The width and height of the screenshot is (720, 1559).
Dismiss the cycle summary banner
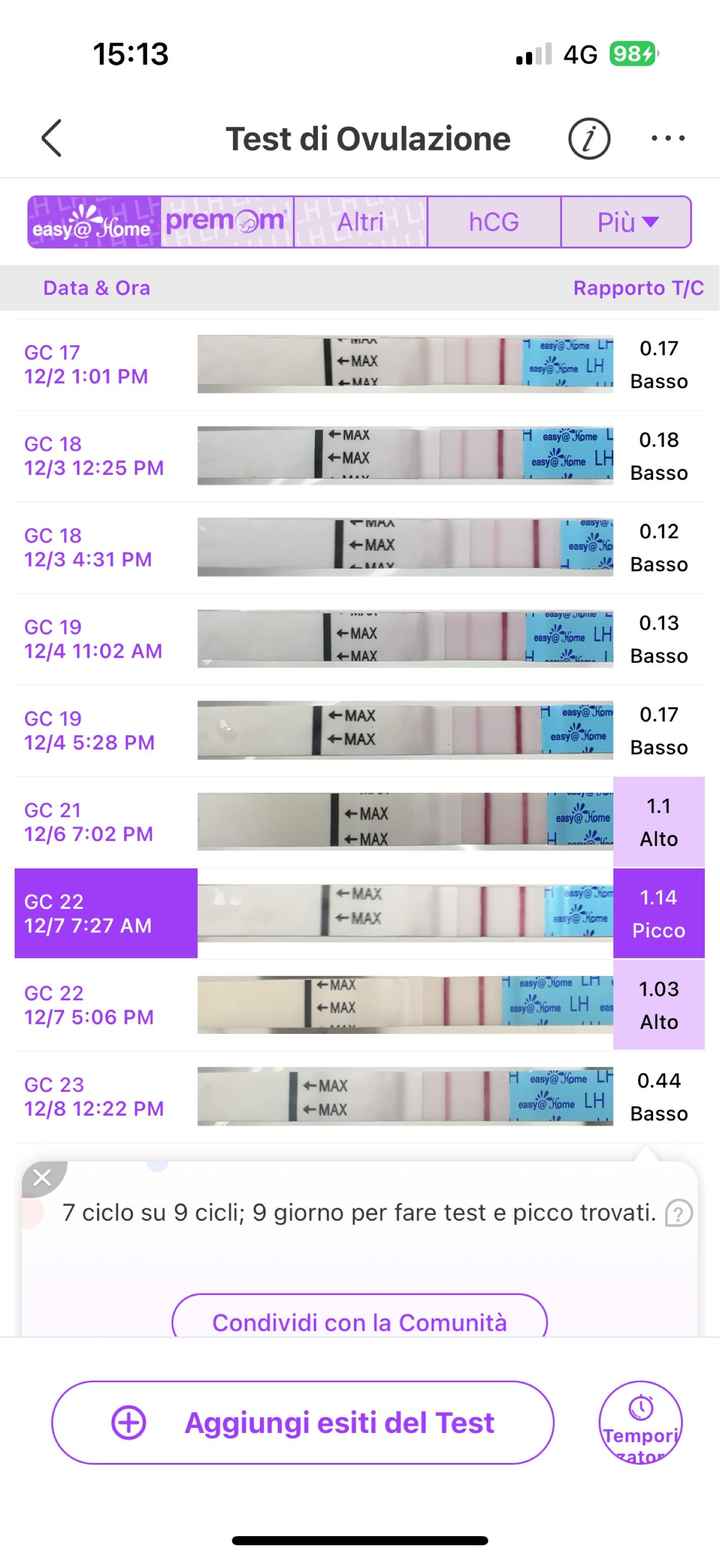[42, 1178]
